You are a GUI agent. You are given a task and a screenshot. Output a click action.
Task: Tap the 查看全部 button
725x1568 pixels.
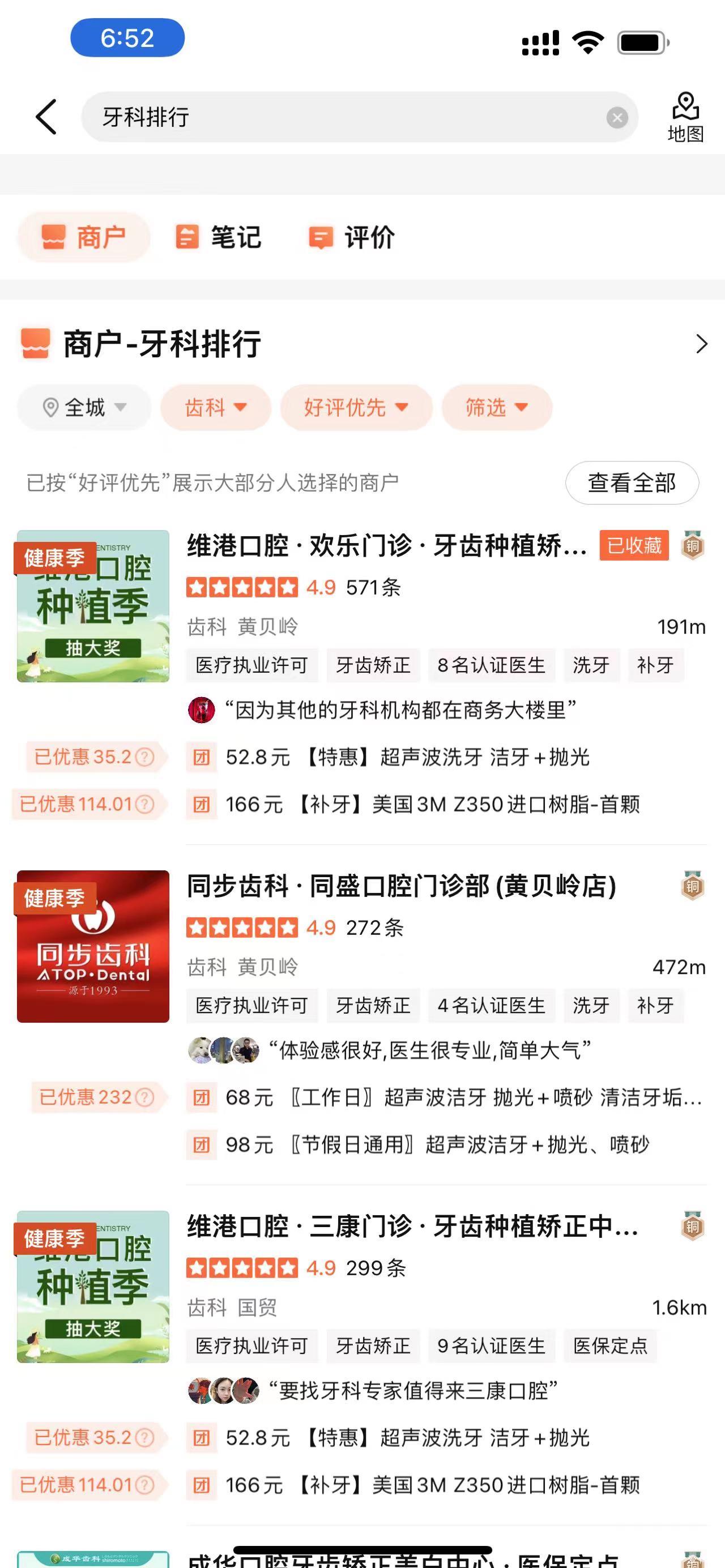(x=631, y=482)
